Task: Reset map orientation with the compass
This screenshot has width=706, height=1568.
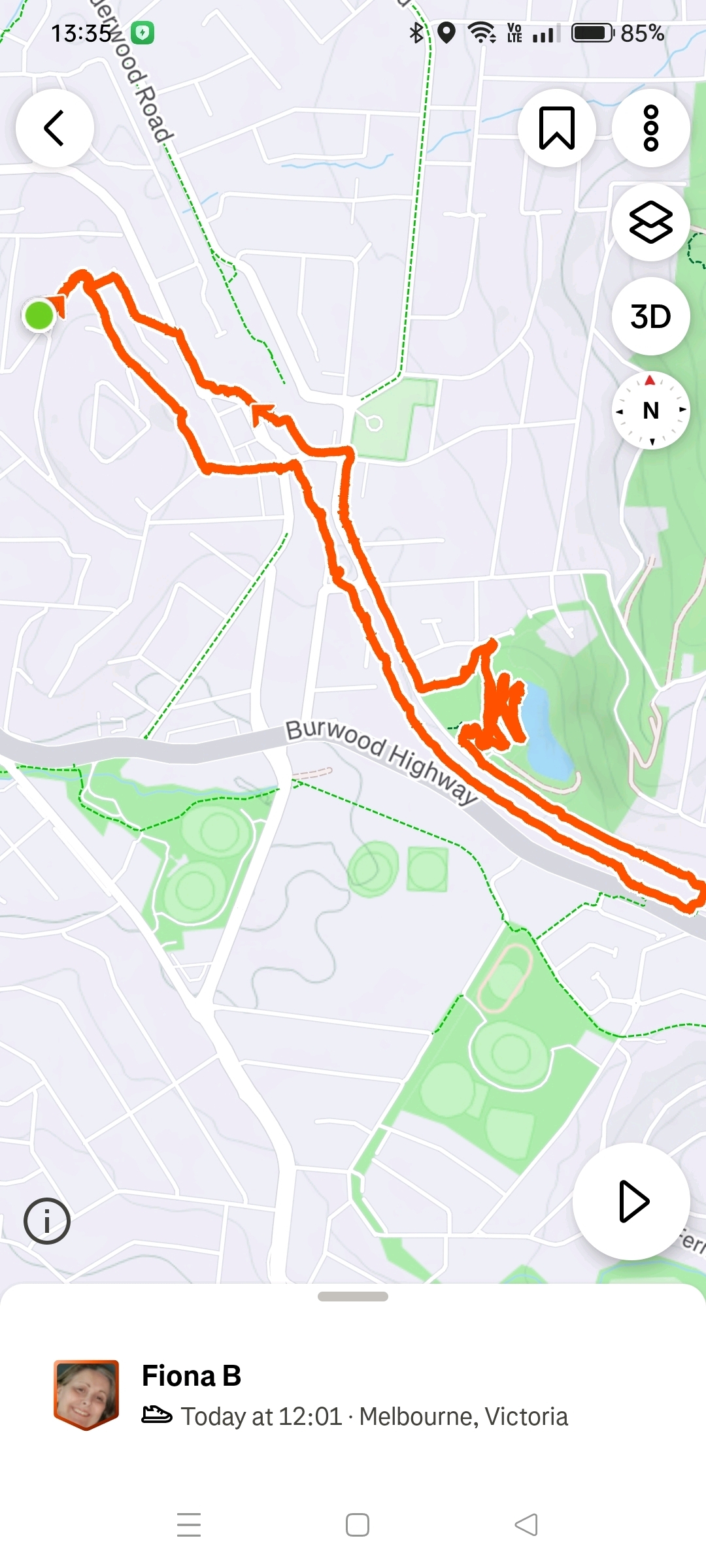Action: tap(650, 410)
